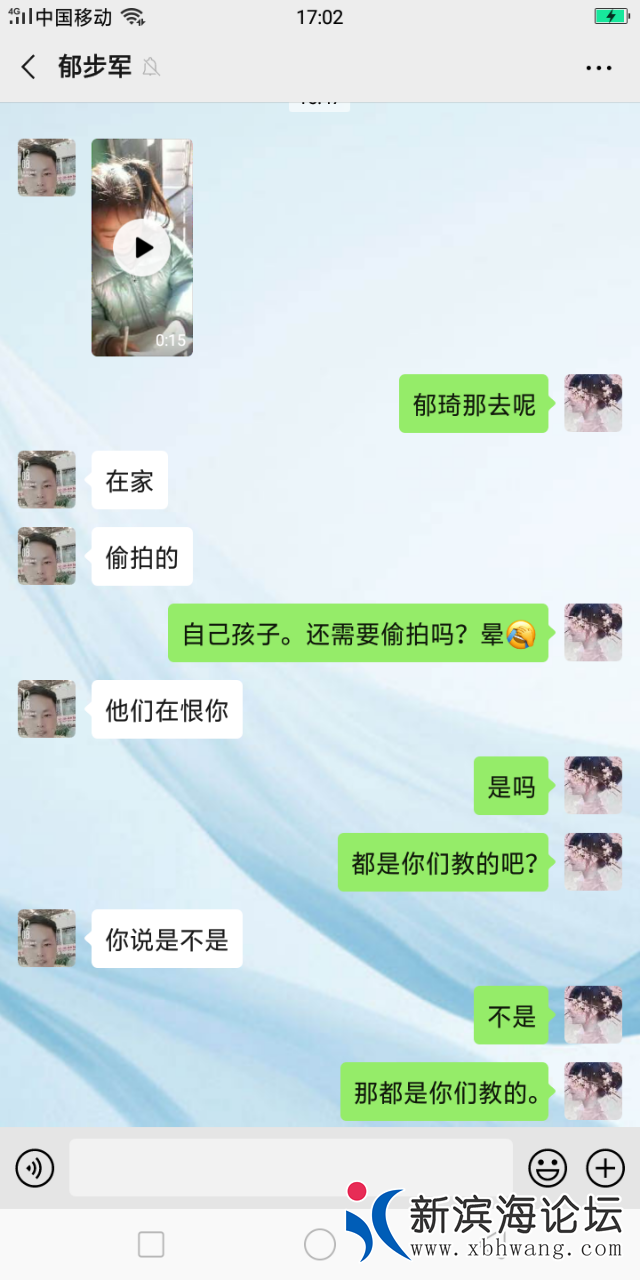Switch to voice message input
This screenshot has width=640, height=1280.
(35, 1167)
